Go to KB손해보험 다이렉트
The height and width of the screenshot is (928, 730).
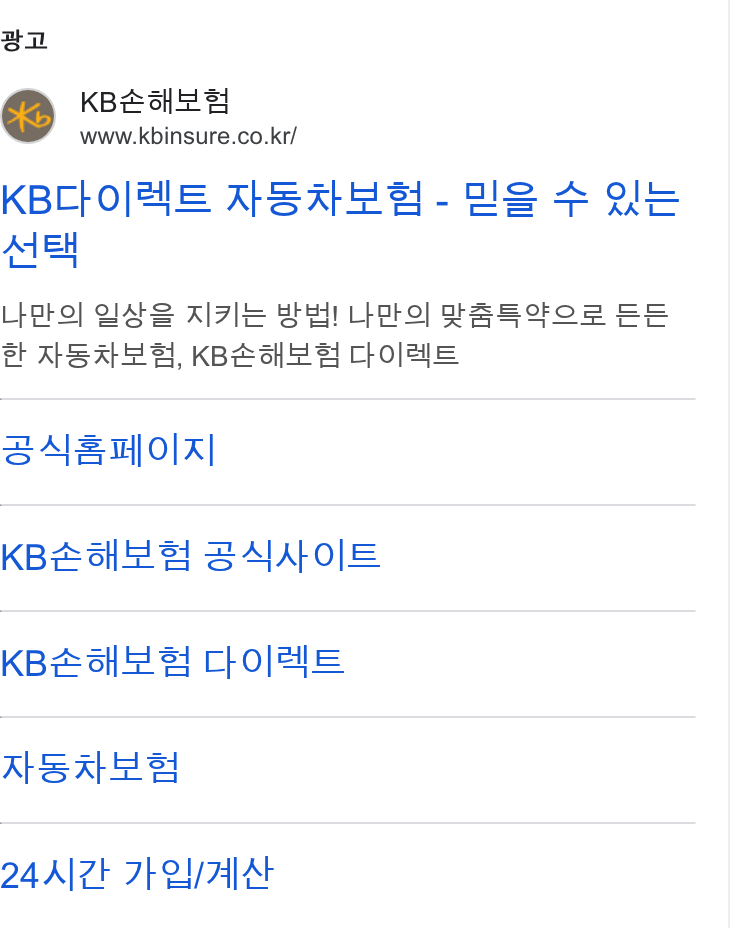[172, 663]
